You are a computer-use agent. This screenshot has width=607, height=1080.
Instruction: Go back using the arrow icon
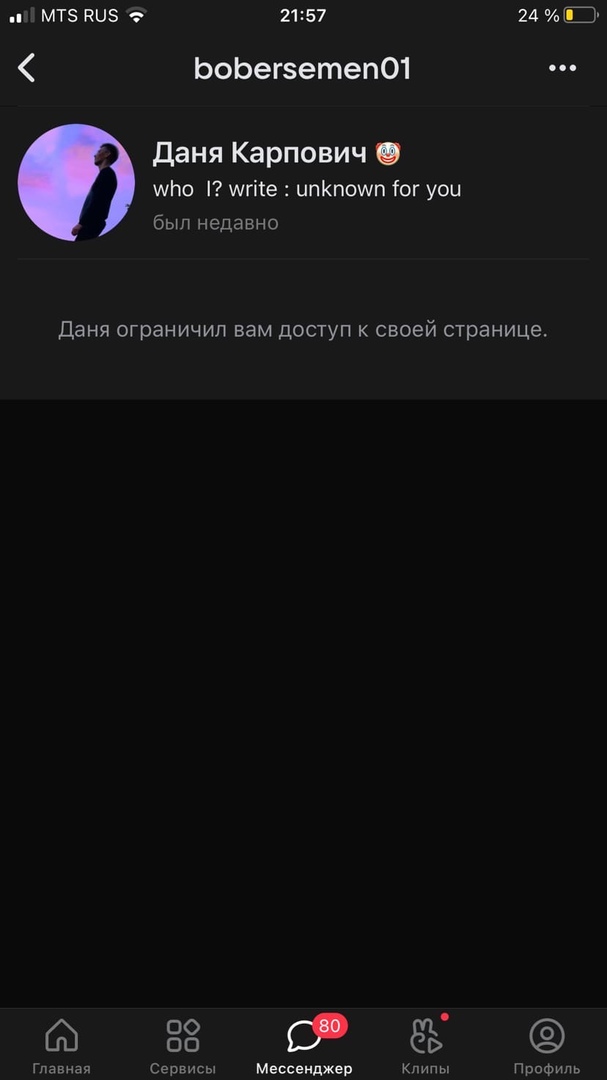27,68
